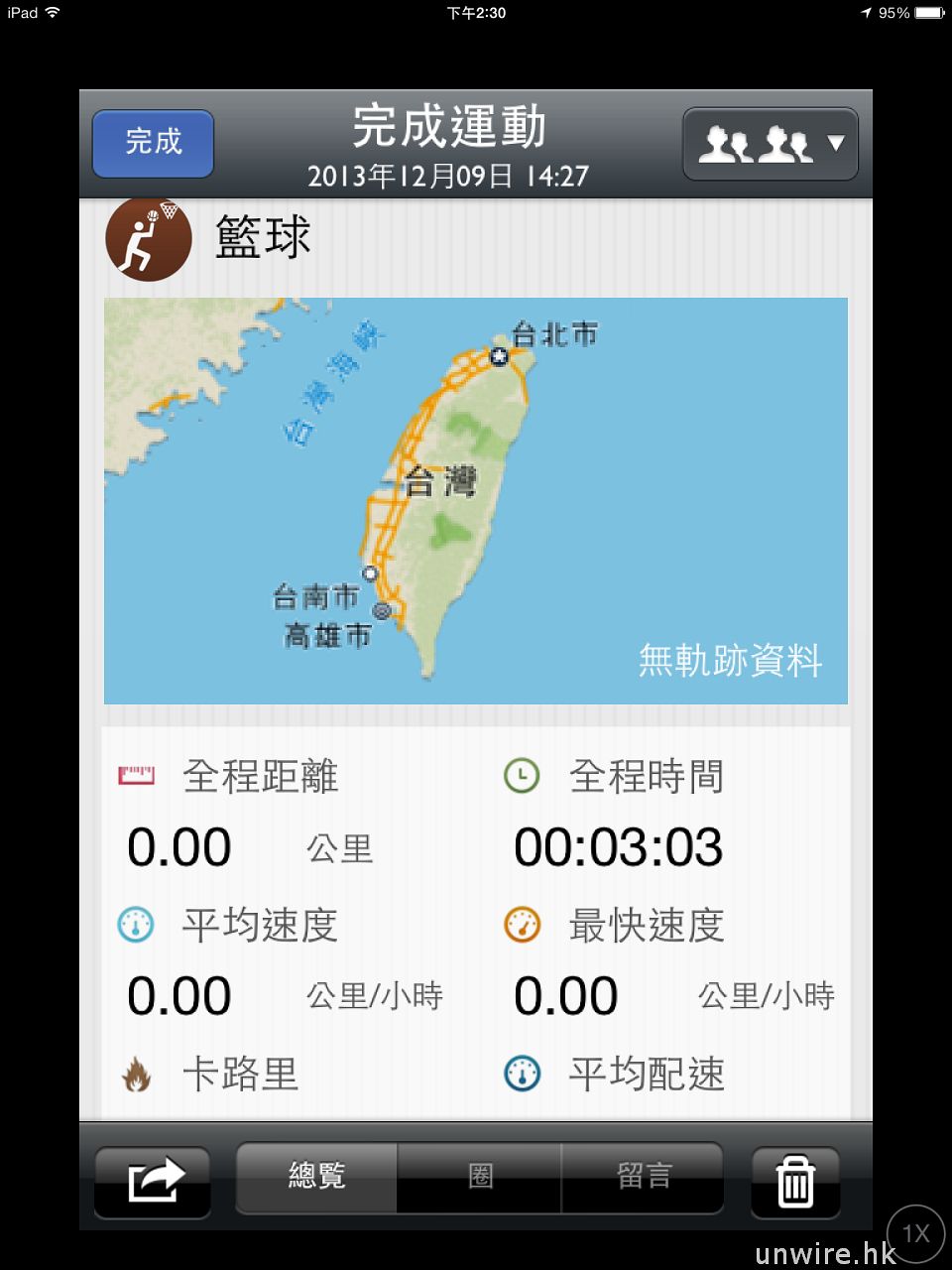Tap the 完成 button

point(153,143)
